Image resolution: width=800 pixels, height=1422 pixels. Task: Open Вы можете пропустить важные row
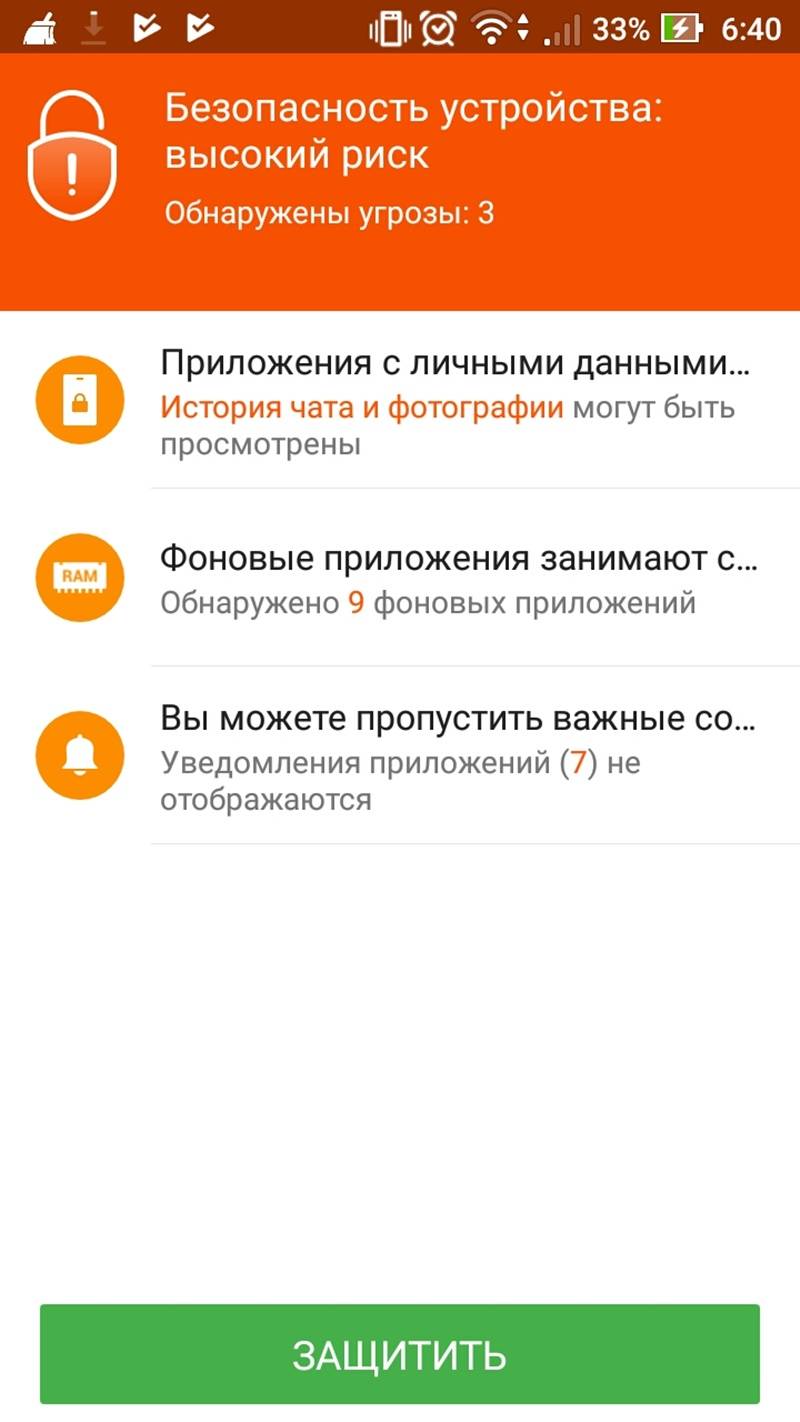400,755
